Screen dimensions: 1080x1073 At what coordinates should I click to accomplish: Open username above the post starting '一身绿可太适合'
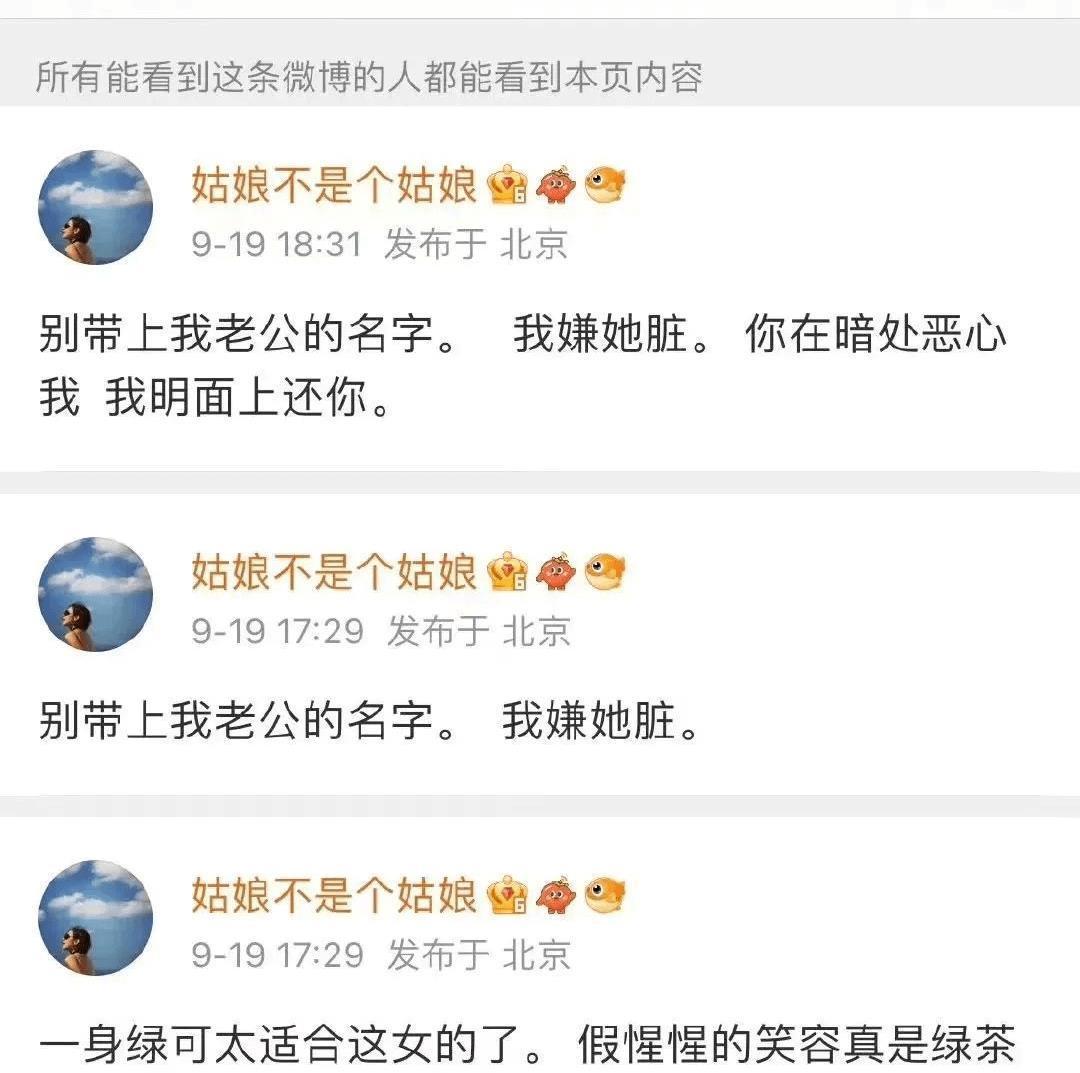[x=334, y=895]
